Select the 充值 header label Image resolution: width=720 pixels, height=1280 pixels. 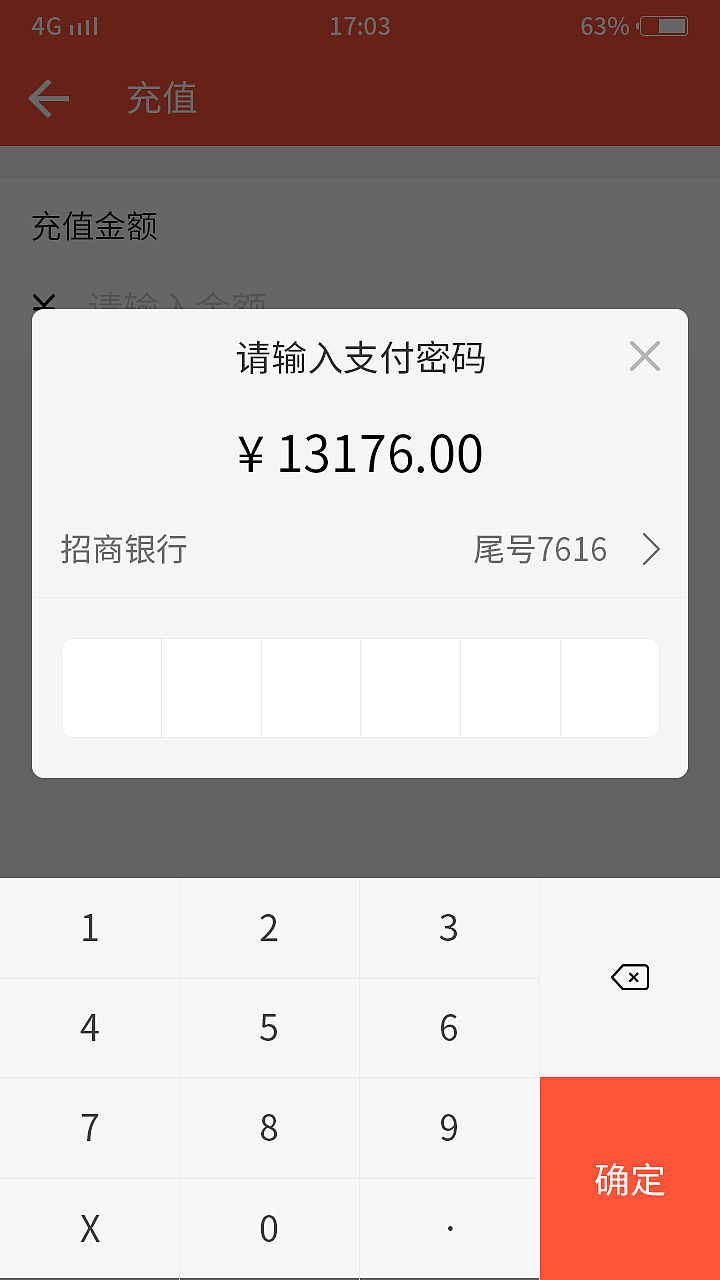point(162,98)
